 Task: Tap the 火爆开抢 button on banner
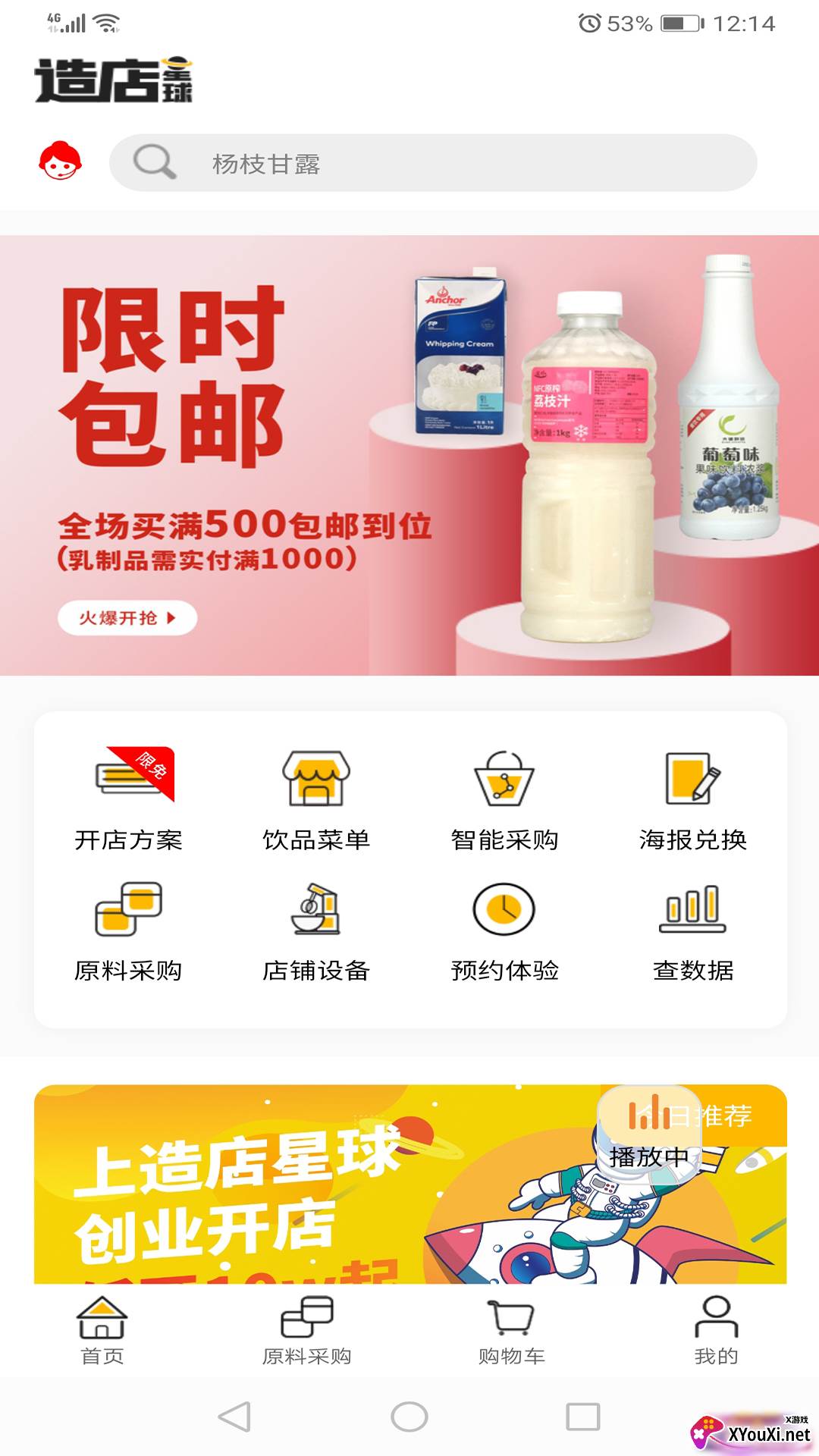click(127, 618)
